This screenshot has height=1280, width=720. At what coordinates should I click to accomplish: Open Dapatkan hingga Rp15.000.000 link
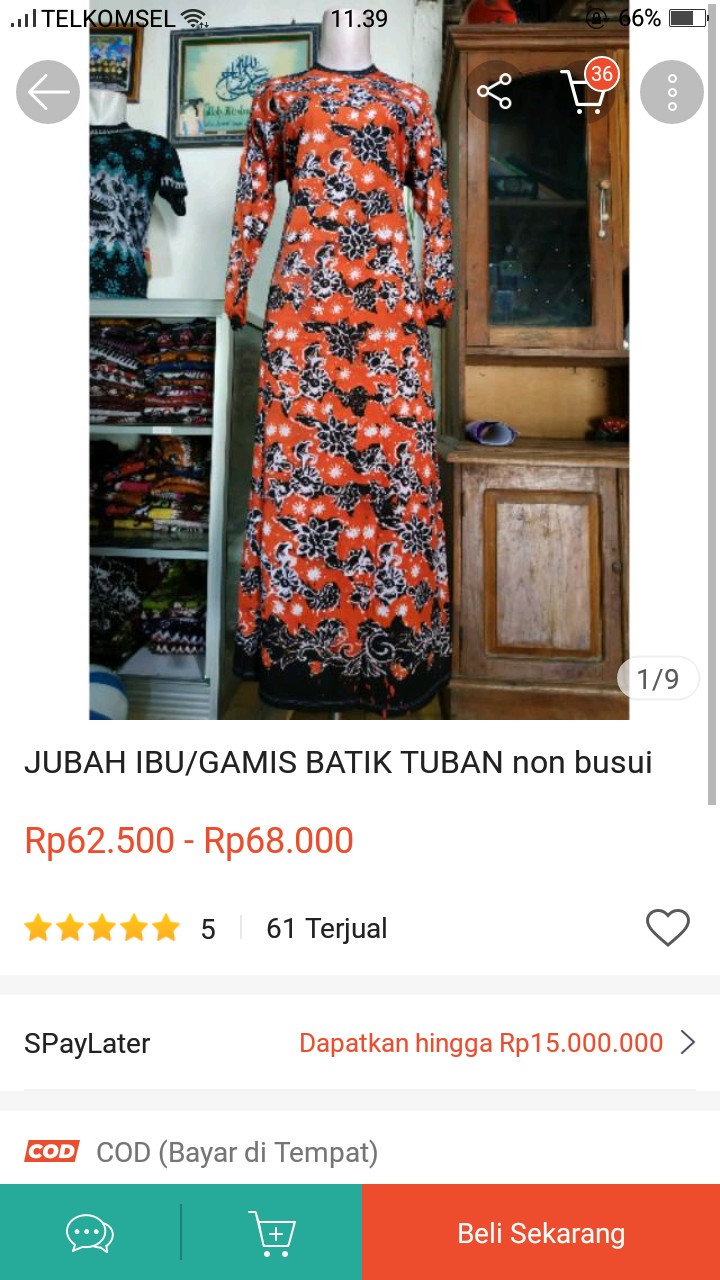pyautogui.click(x=483, y=1042)
